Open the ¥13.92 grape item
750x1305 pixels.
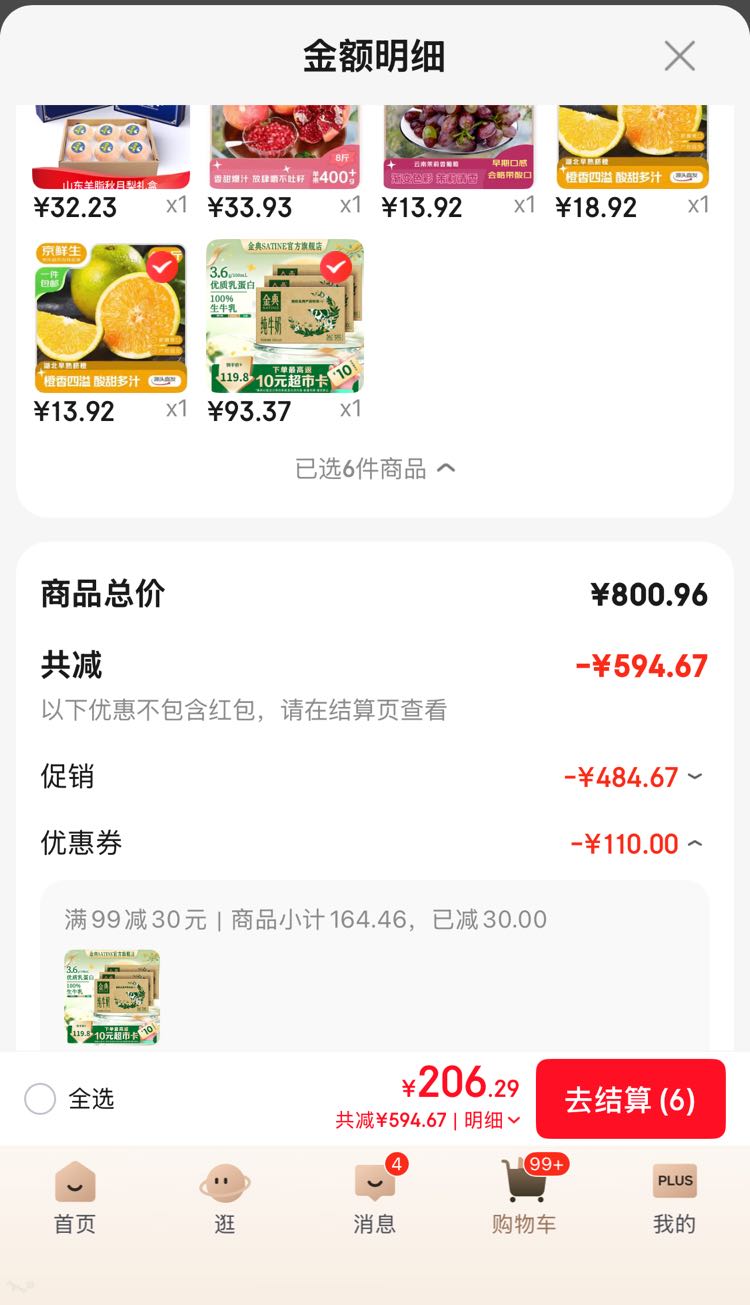pyautogui.click(x=459, y=147)
